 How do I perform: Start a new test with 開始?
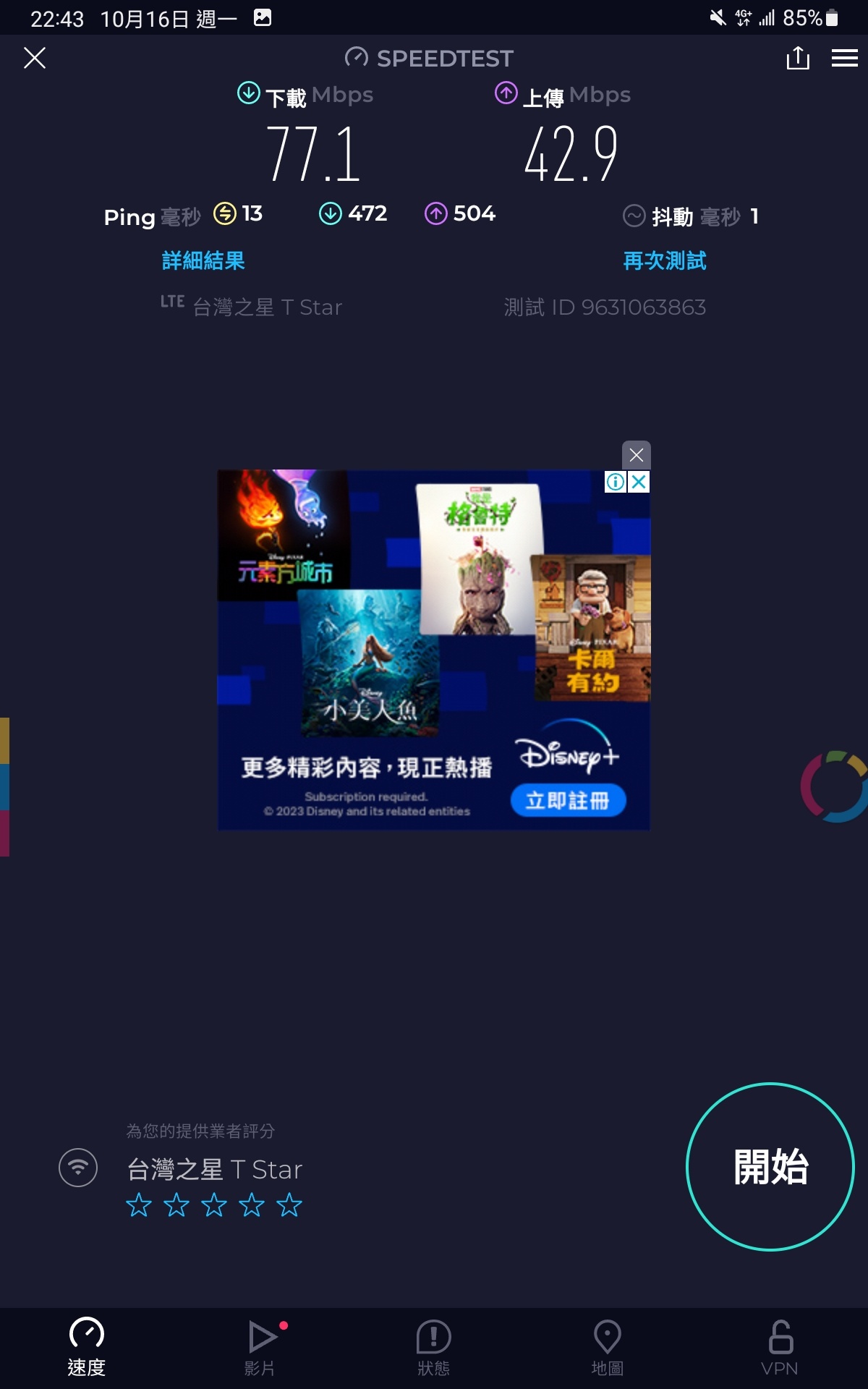pos(770,1166)
